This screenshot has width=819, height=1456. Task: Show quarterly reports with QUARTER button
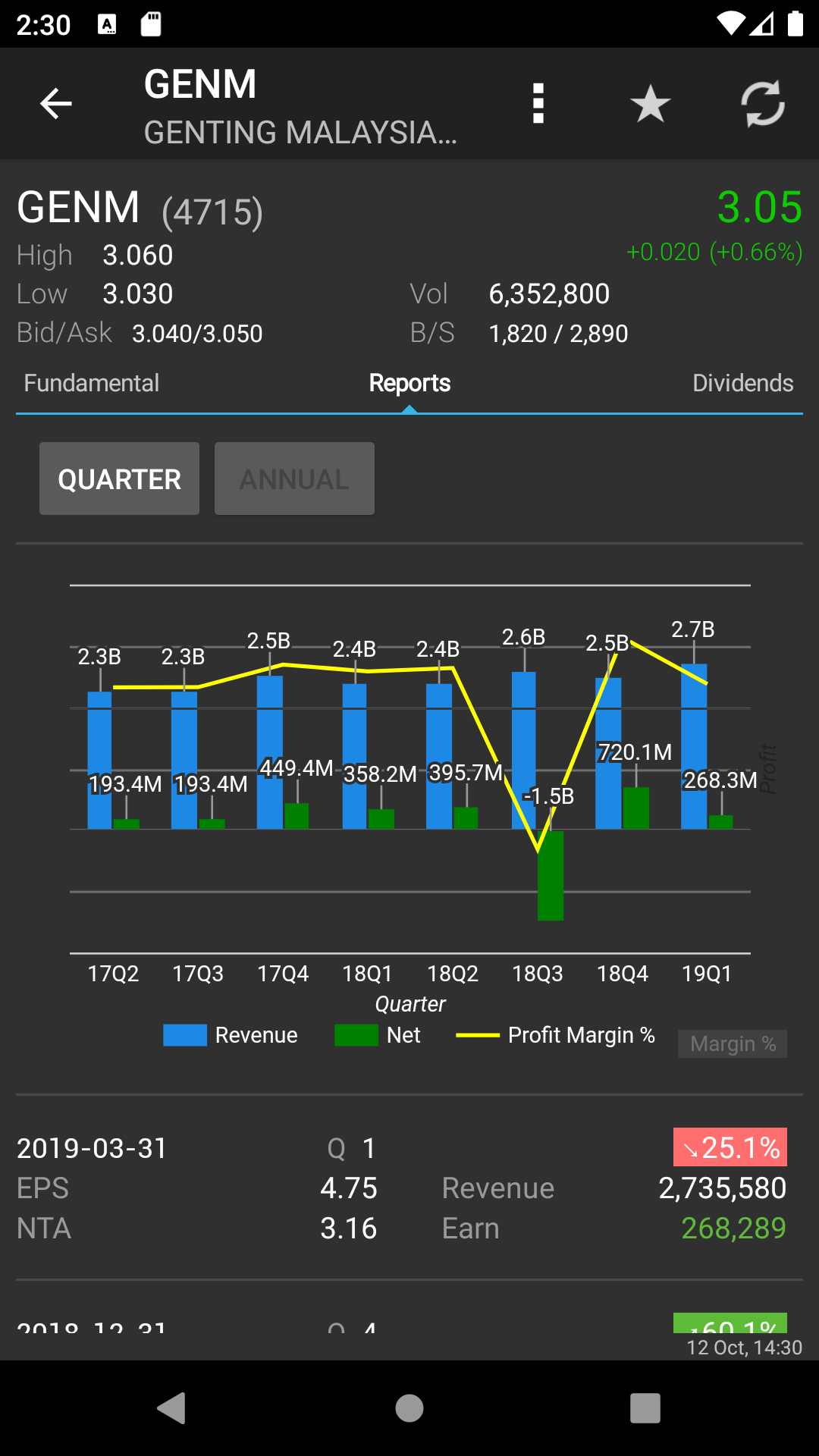pos(120,479)
